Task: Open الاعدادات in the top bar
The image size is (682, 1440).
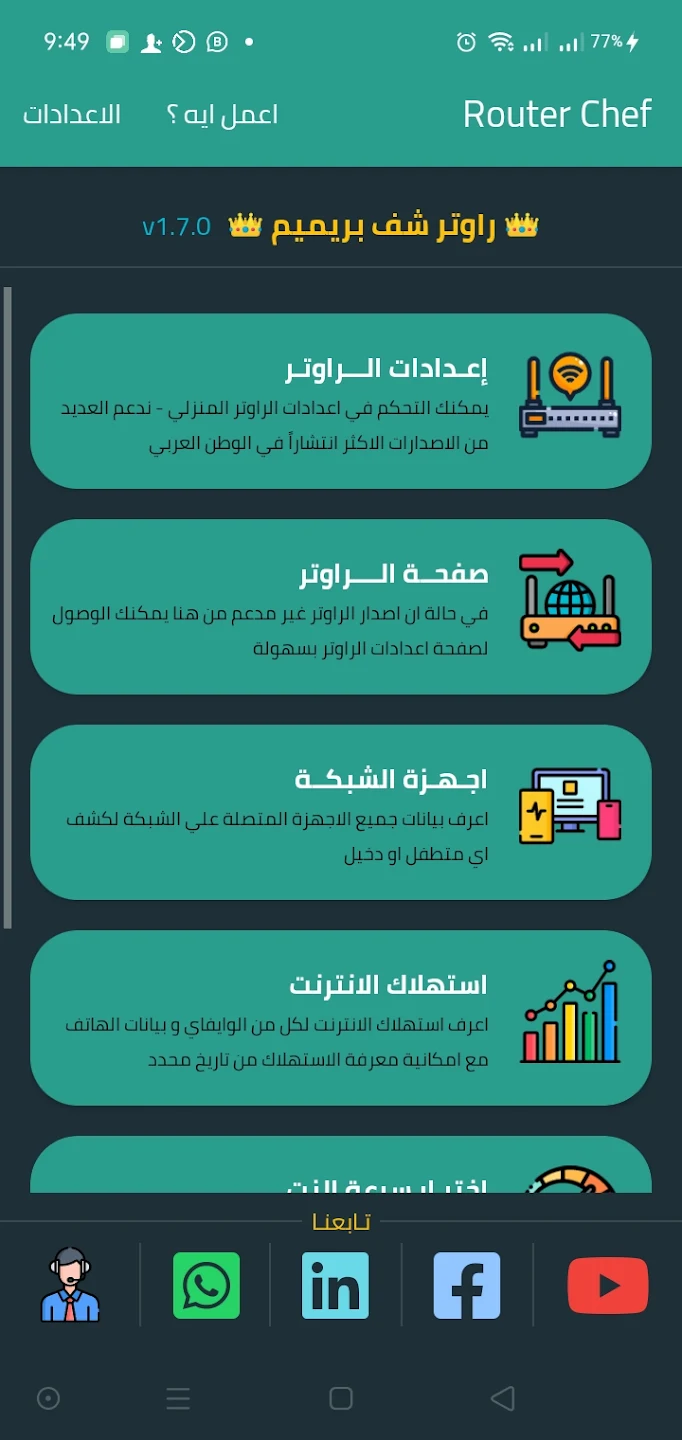Action: tap(72, 115)
